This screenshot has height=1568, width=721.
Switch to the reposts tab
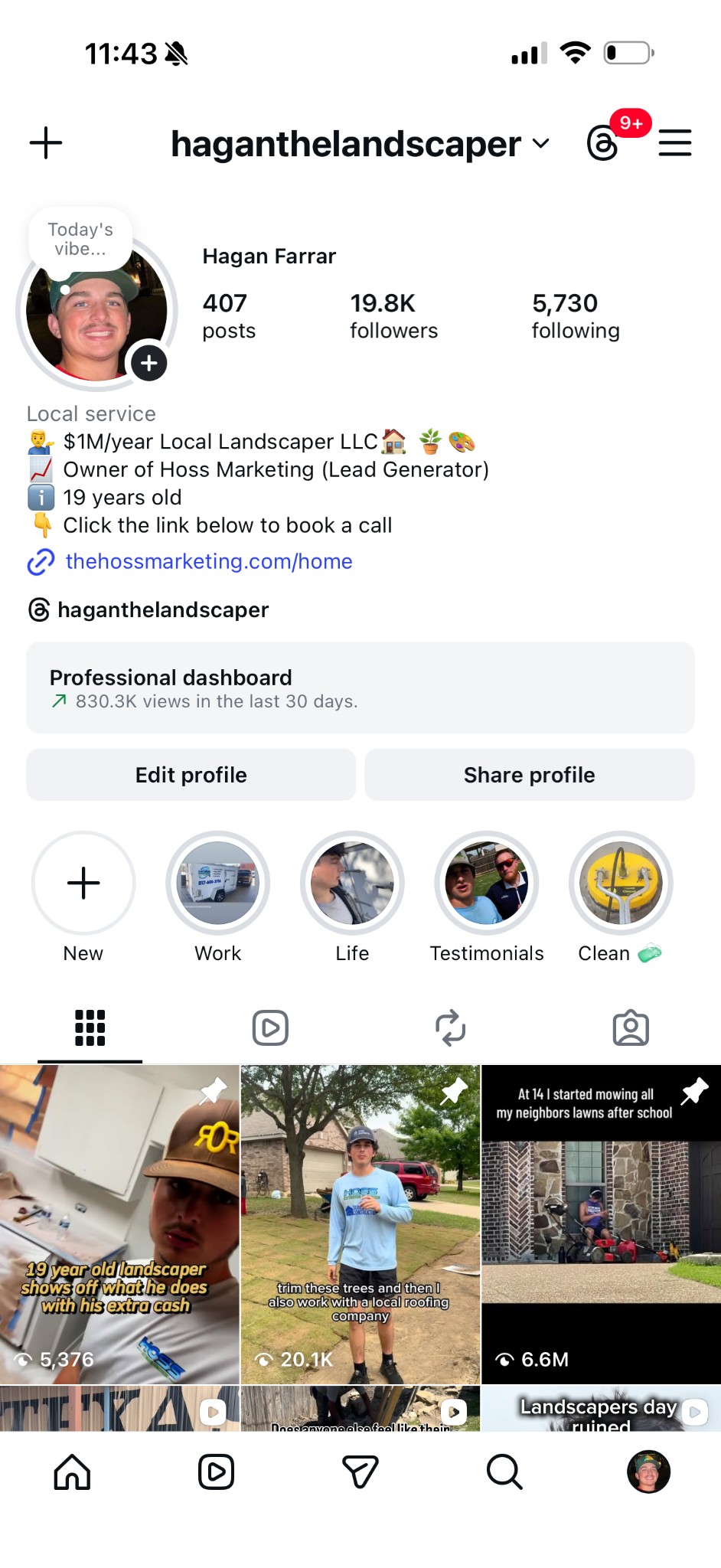pyautogui.click(x=450, y=1027)
